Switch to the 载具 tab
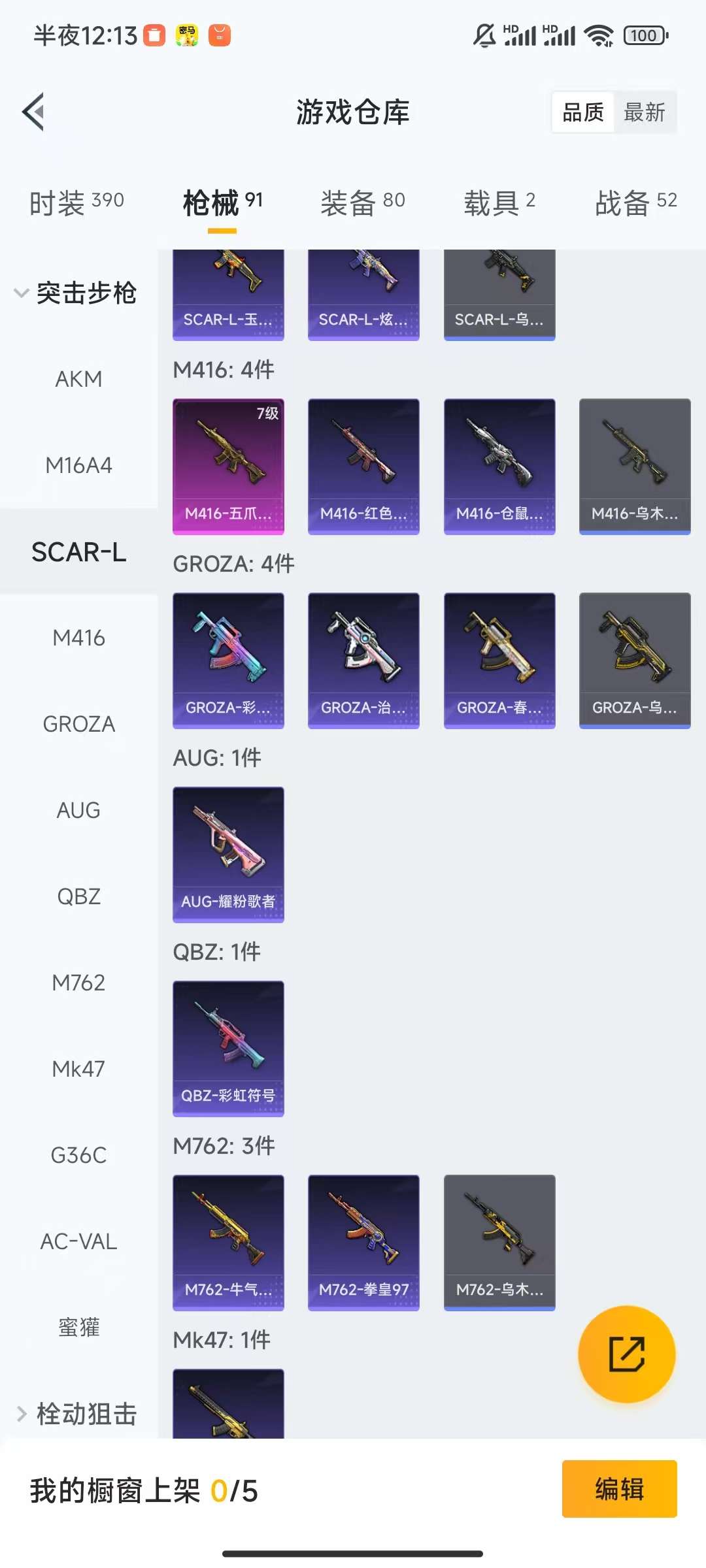The image size is (706, 1568). tap(499, 203)
